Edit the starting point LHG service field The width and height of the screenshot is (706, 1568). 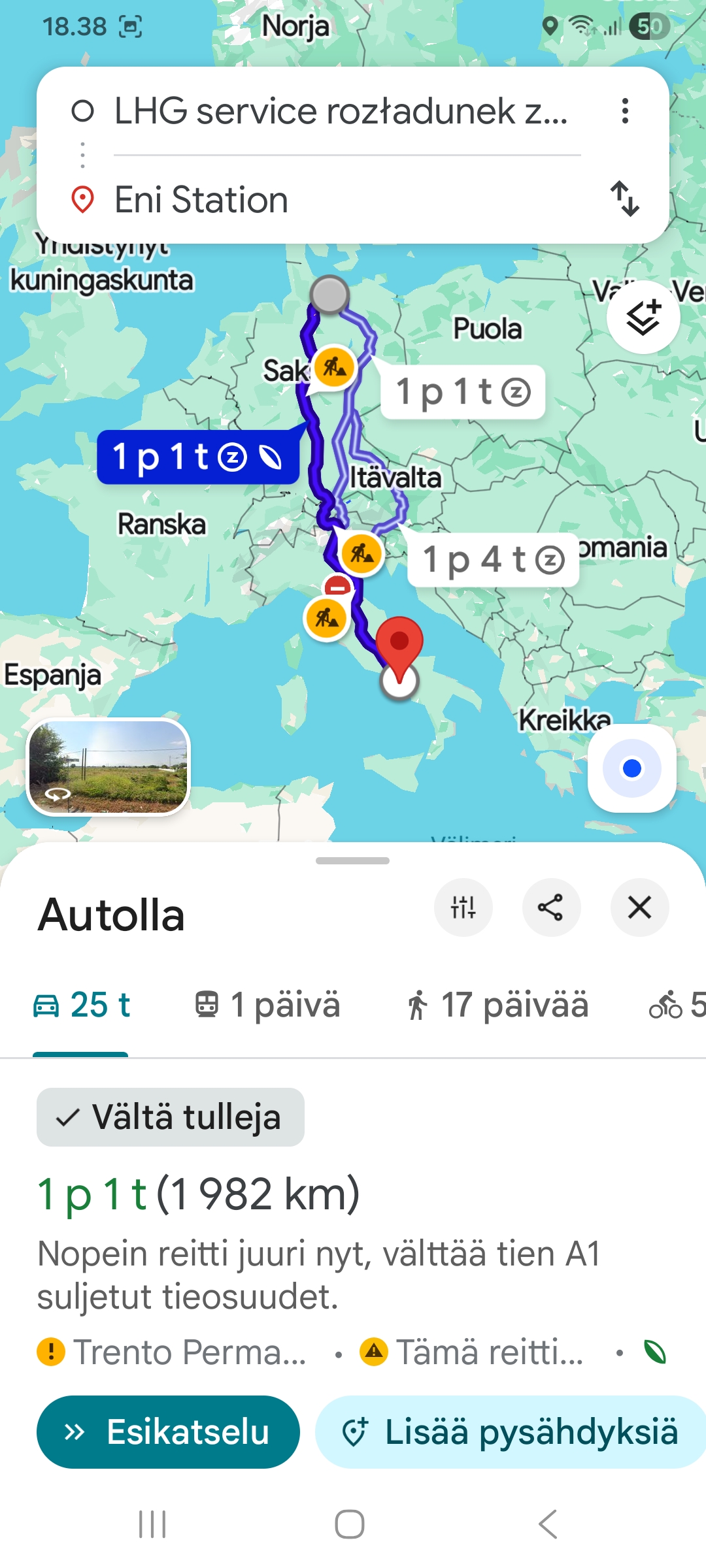point(340,111)
